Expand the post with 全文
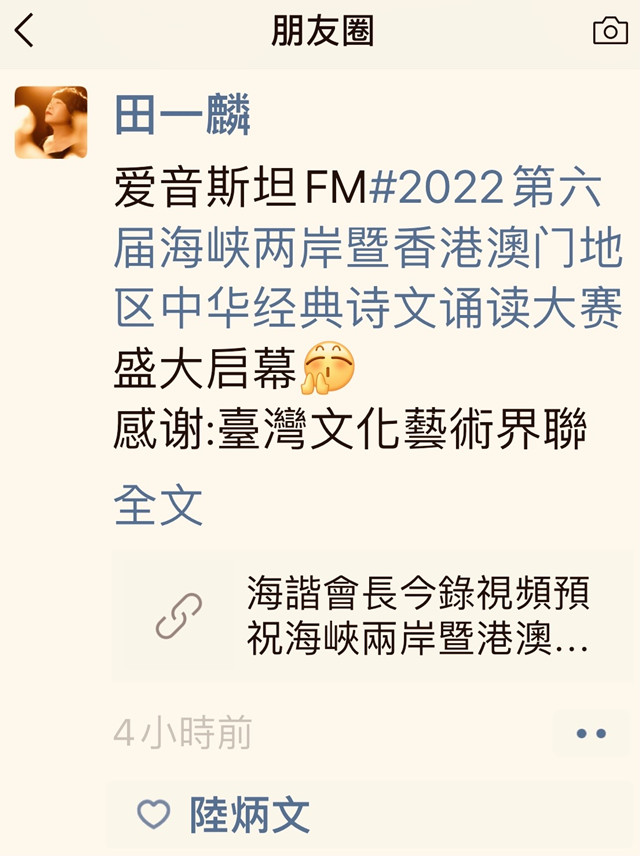The height and width of the screenshot is (856, 640). 158,505
